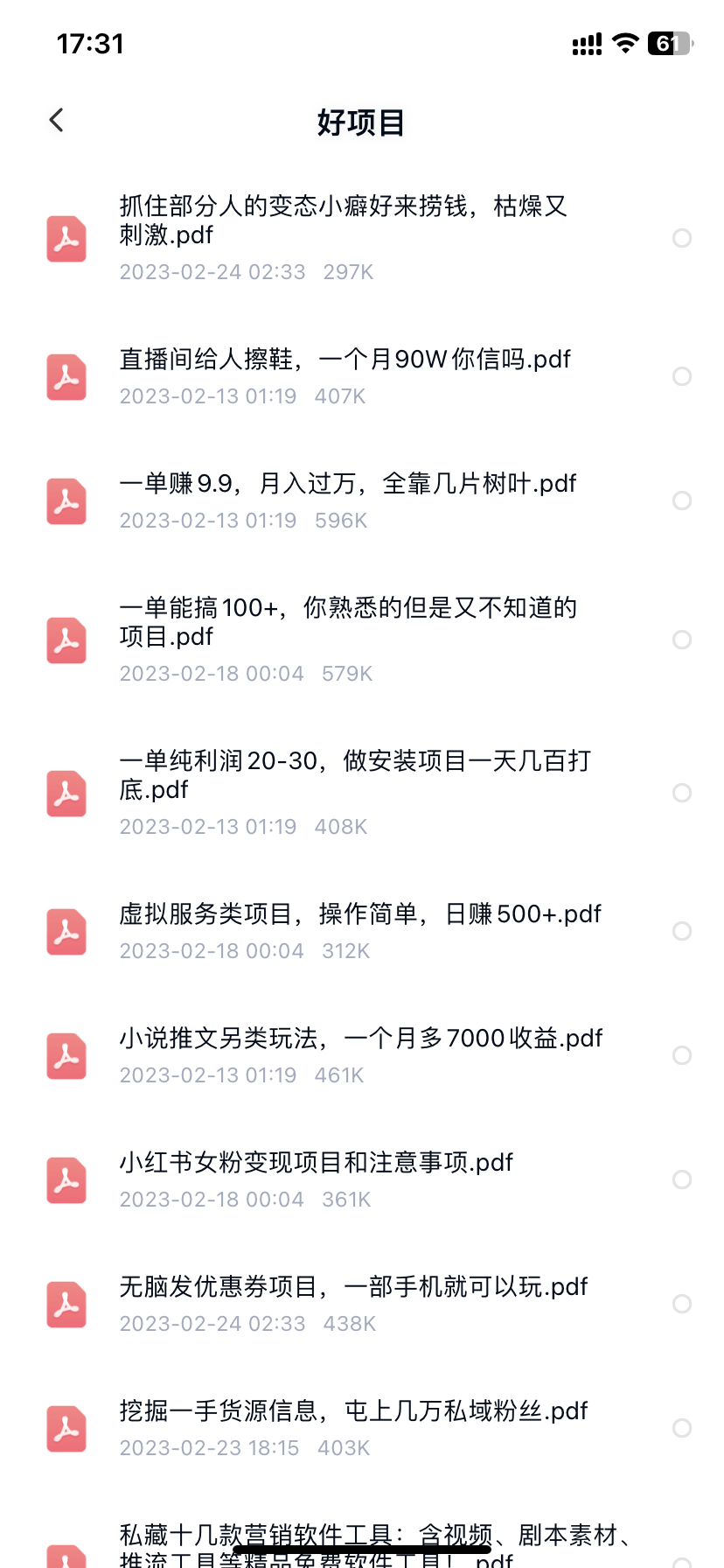Select the PDF icon of 小说推文另类玩法 file
Viewport: 724px width, 1568px height.
pos(66,1055)
